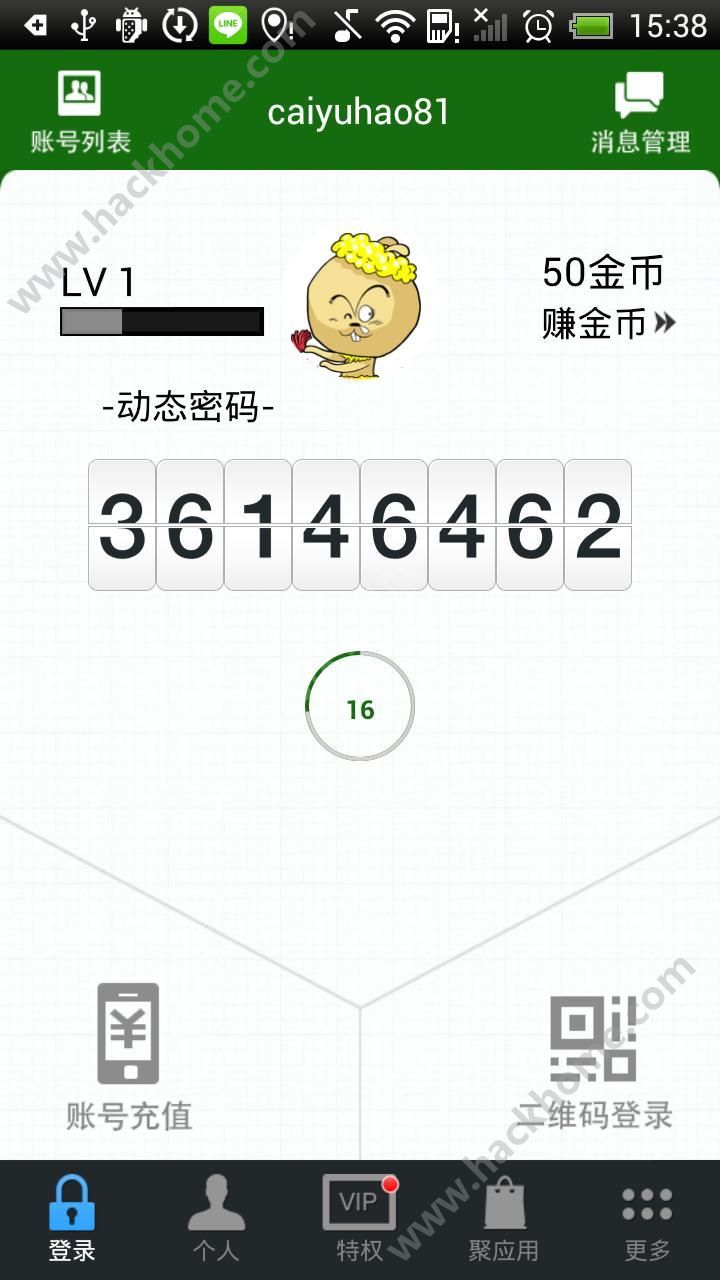The height and width of the screenshot is (1280, 720).
Task: Open the 账号列表 account list
Action: coord(80,111)
